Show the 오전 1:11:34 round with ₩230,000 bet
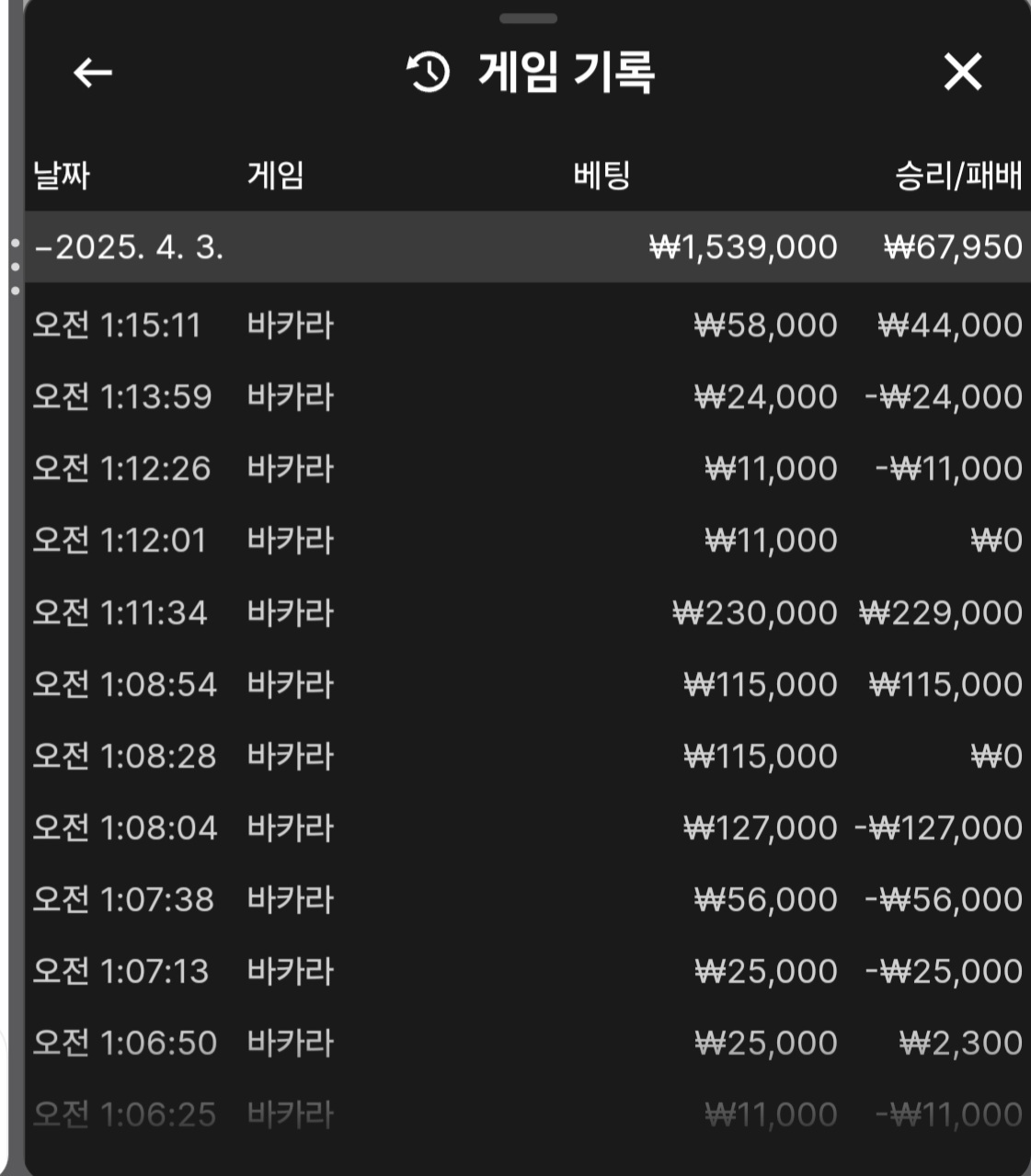This screenshot has height=1176, width=1031. pos(526,612)
